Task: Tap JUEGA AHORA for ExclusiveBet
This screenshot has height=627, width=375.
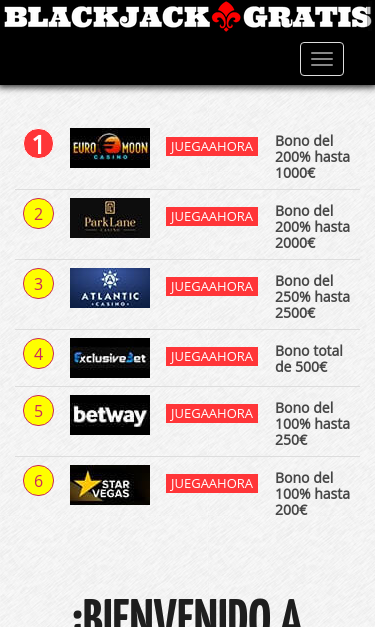Action: tap(212, 357)
